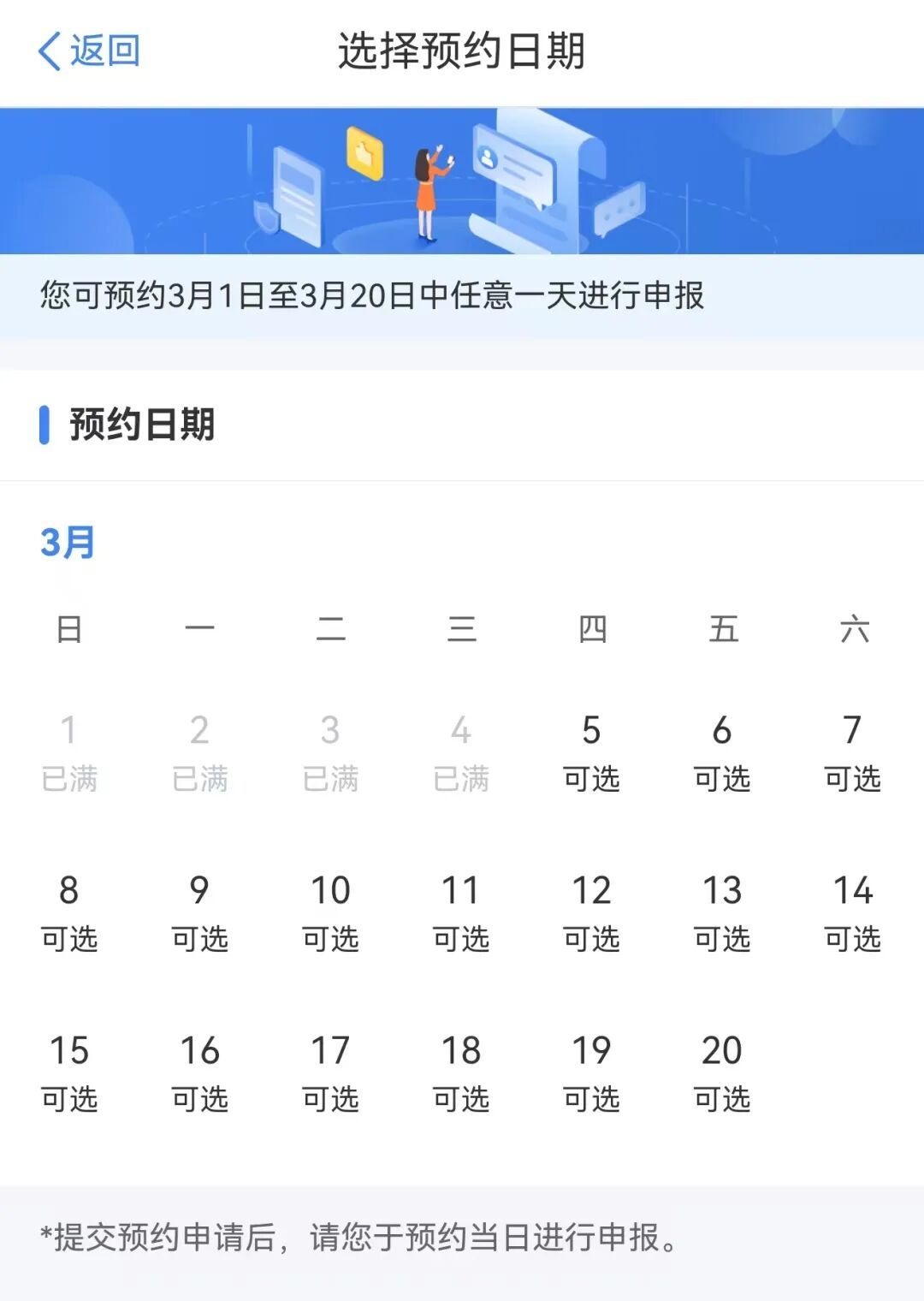Tap date 9 marked 可选
Viewport: 924px width, 1301px height.
[199, 912]
